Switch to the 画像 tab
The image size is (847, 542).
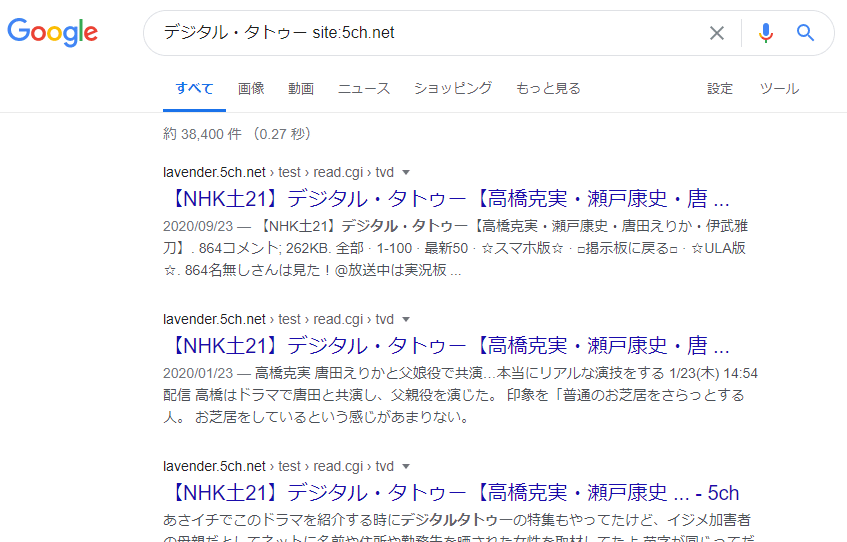[x=251, y=88]
